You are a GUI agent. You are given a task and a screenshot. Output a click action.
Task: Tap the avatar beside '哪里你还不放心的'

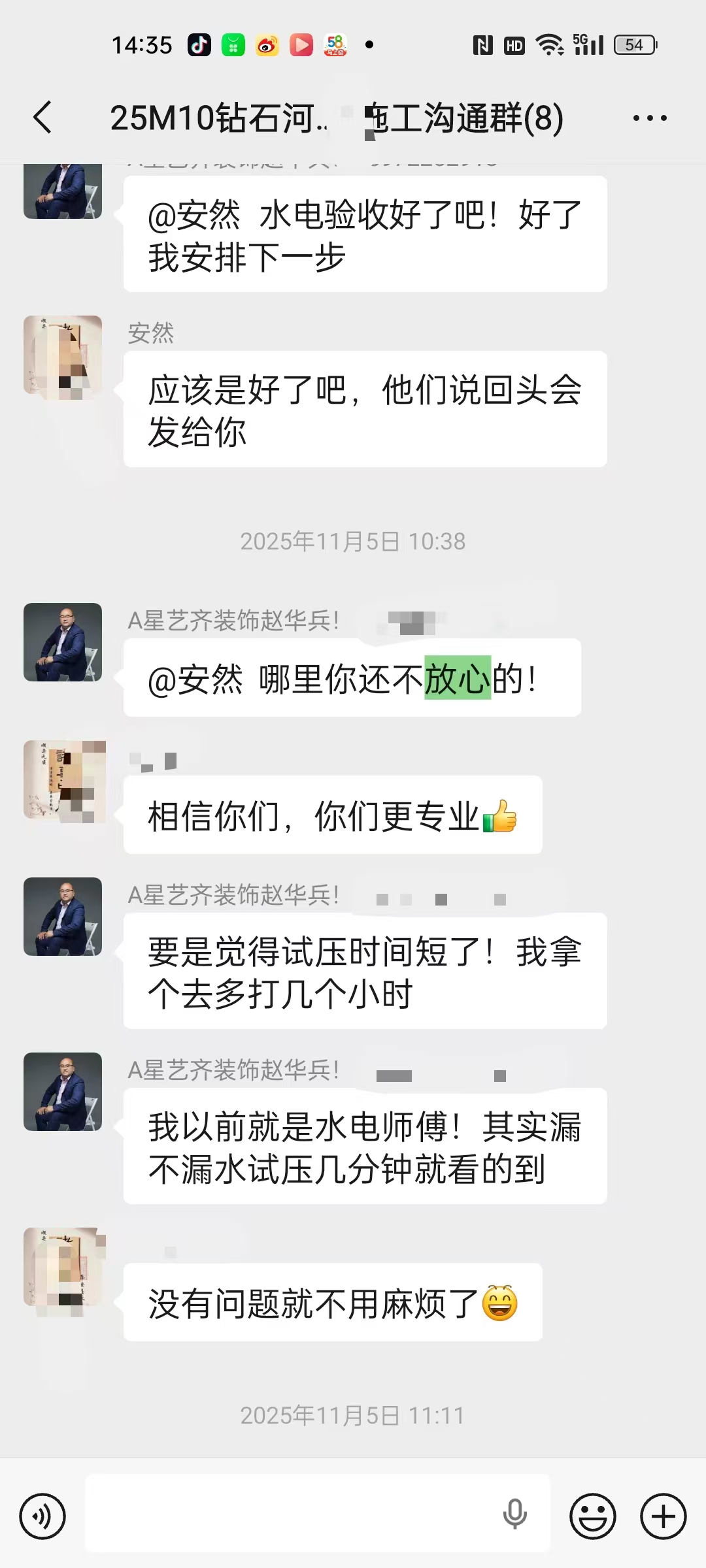click(x=63, y=642)
